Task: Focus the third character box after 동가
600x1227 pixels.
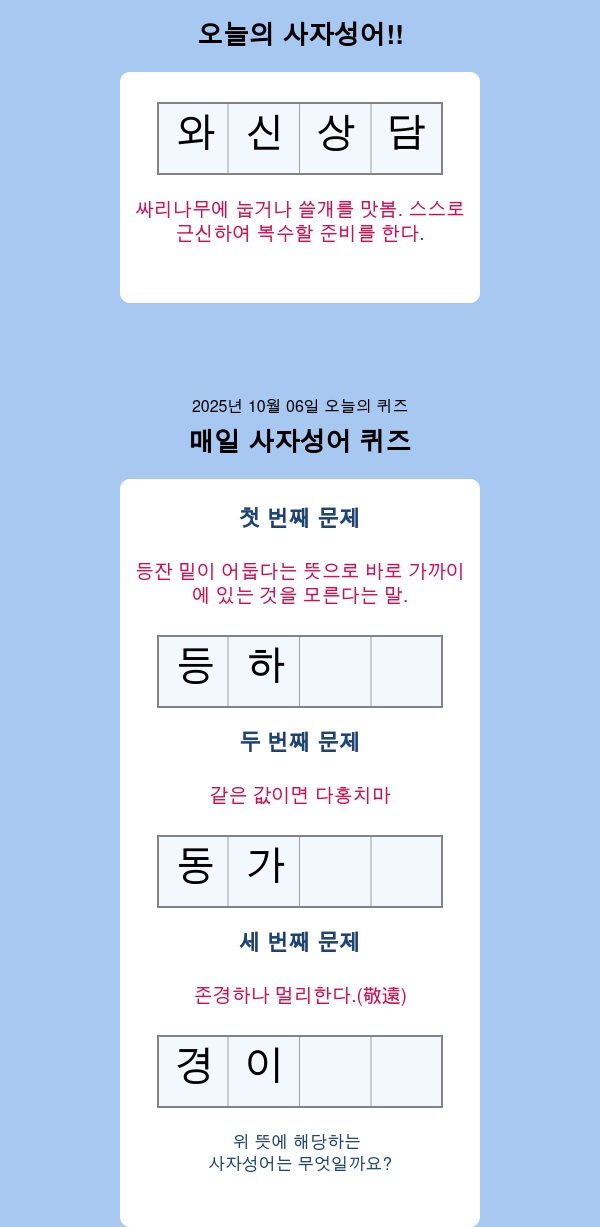Action: [335, 871]
